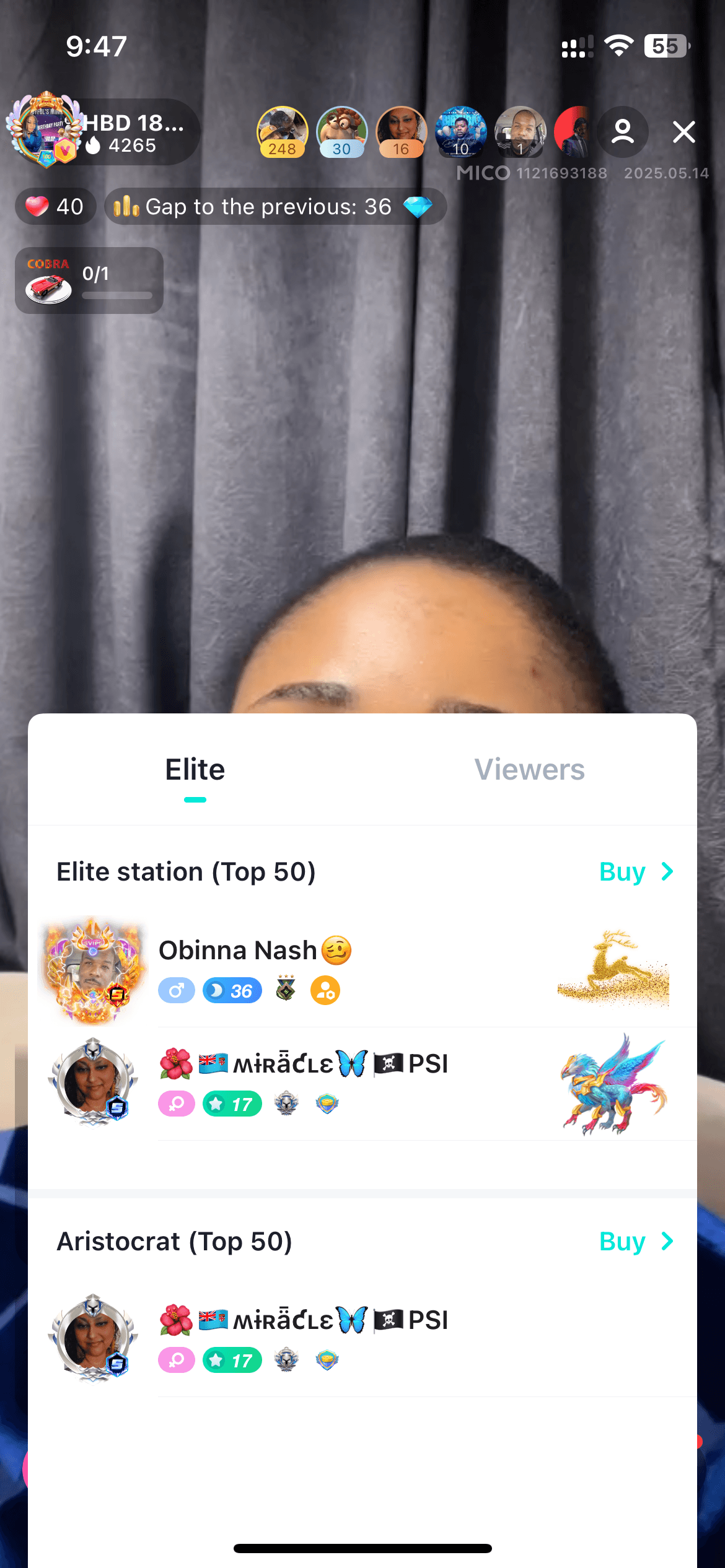Open the Gap to the previous ranking
The height and width of the screenshot is (1568, 725).
tap(275, 206)
